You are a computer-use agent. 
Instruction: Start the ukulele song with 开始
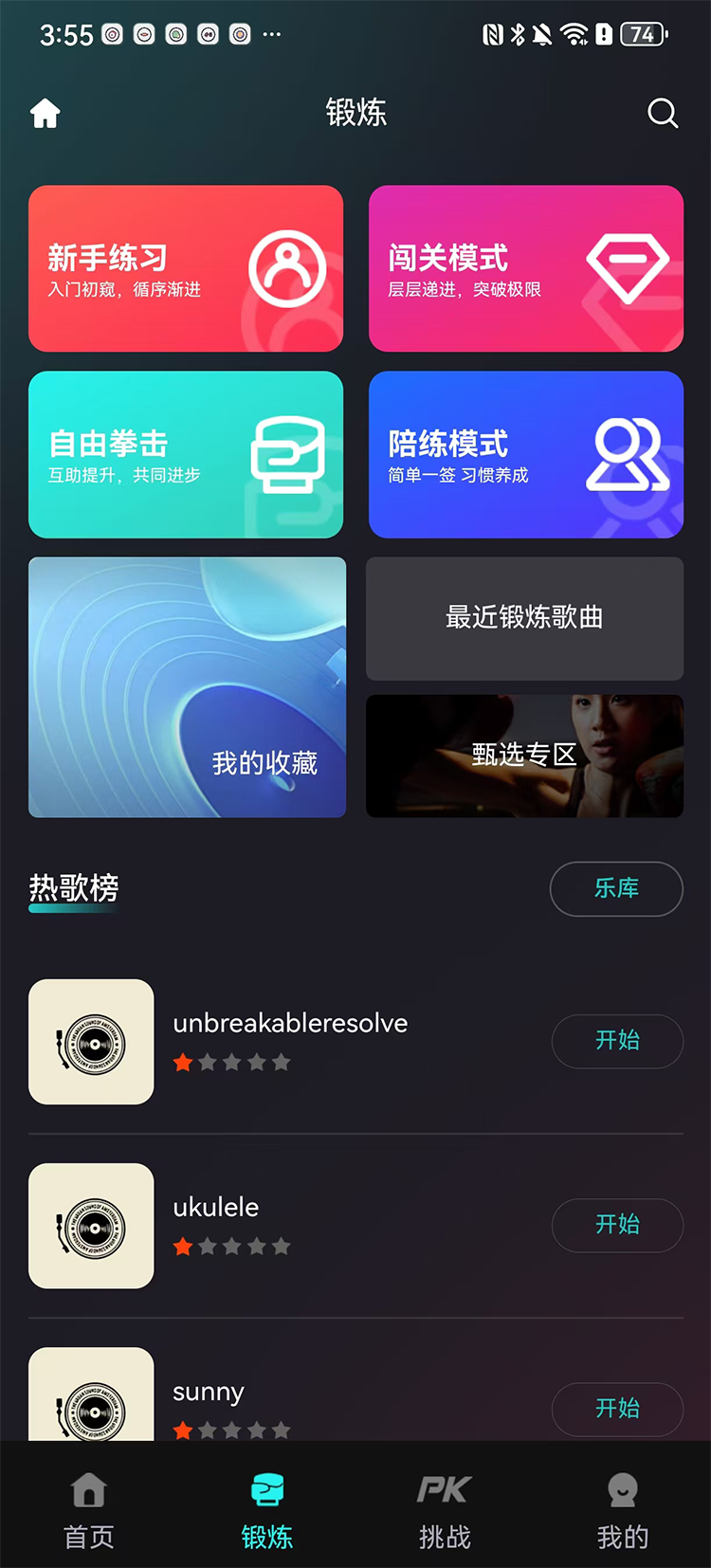[617, 1225]
